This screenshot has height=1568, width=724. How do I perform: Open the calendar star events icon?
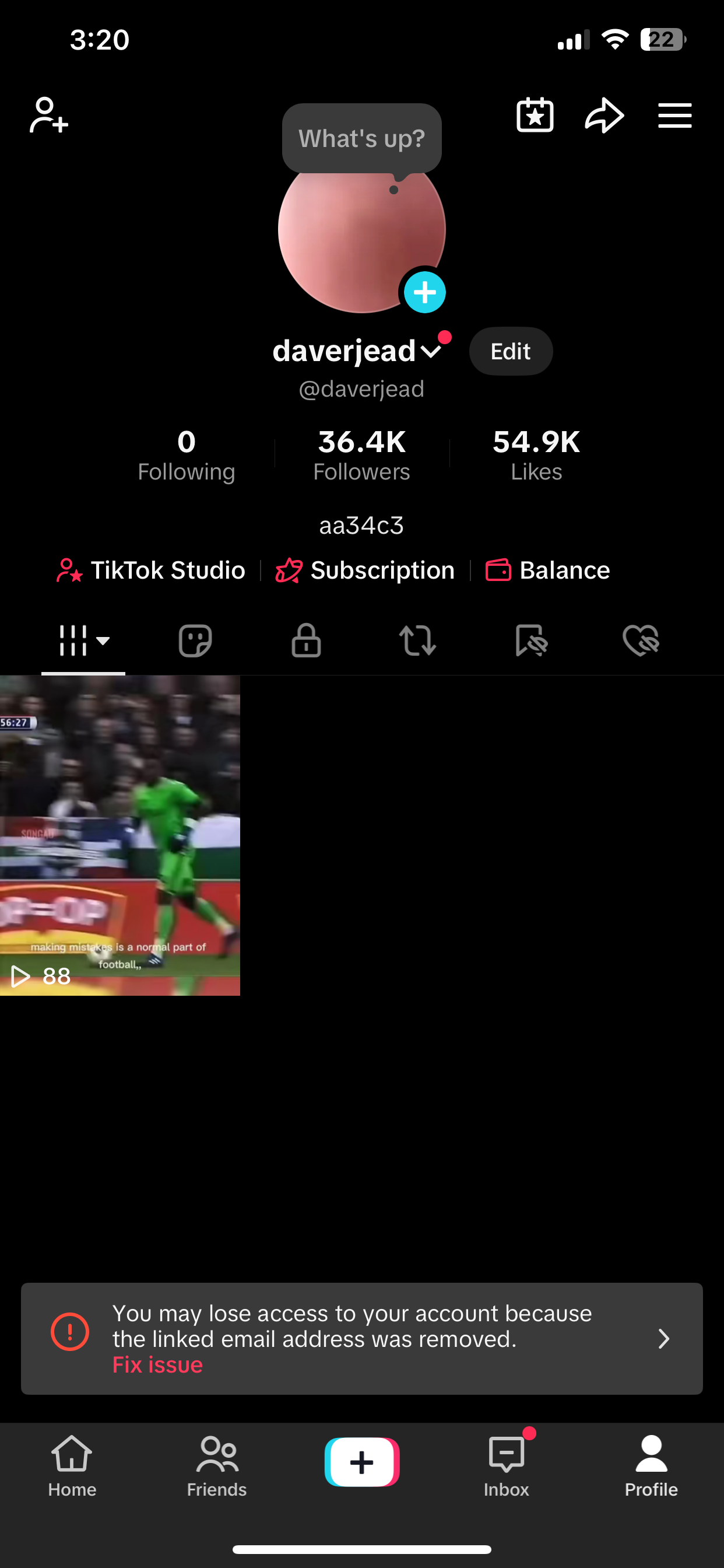pyautogui.click(x=535, y=115)
